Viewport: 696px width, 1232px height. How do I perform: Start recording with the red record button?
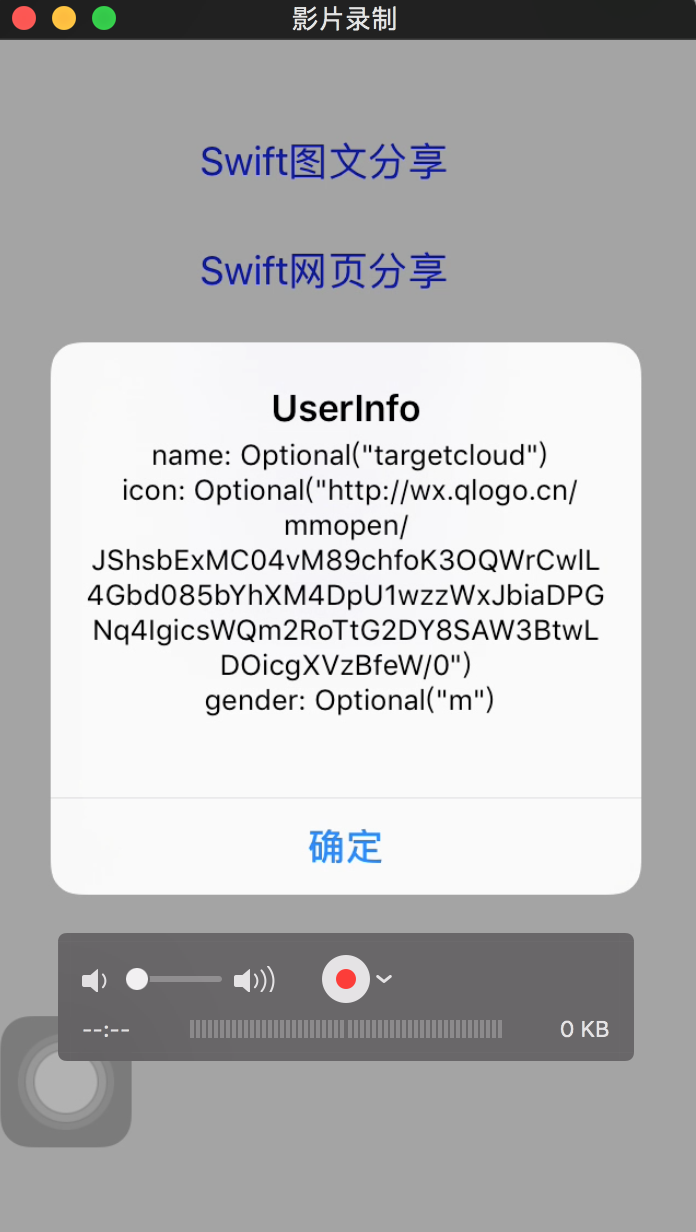[346, 979]
